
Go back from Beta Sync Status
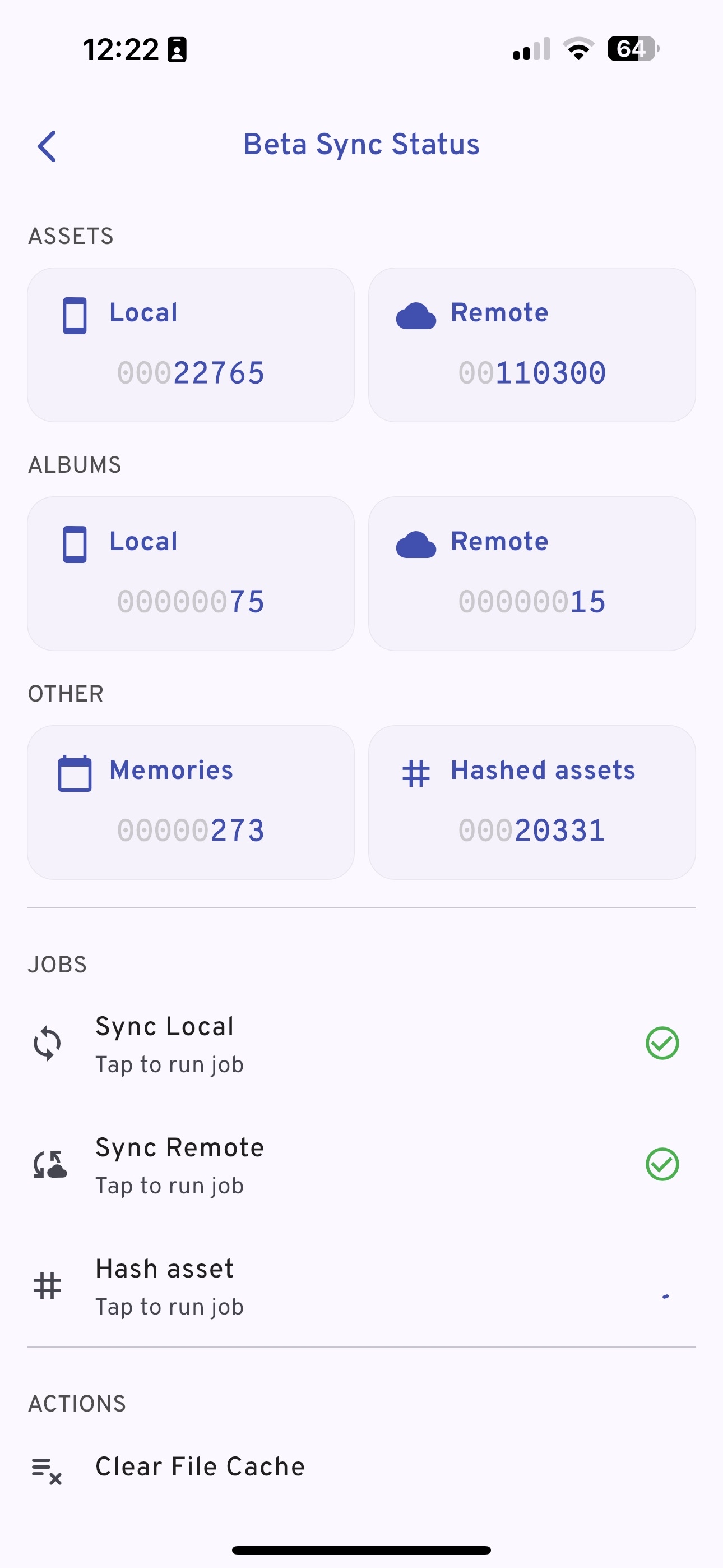pyautogui.click(x=47, y=146)
